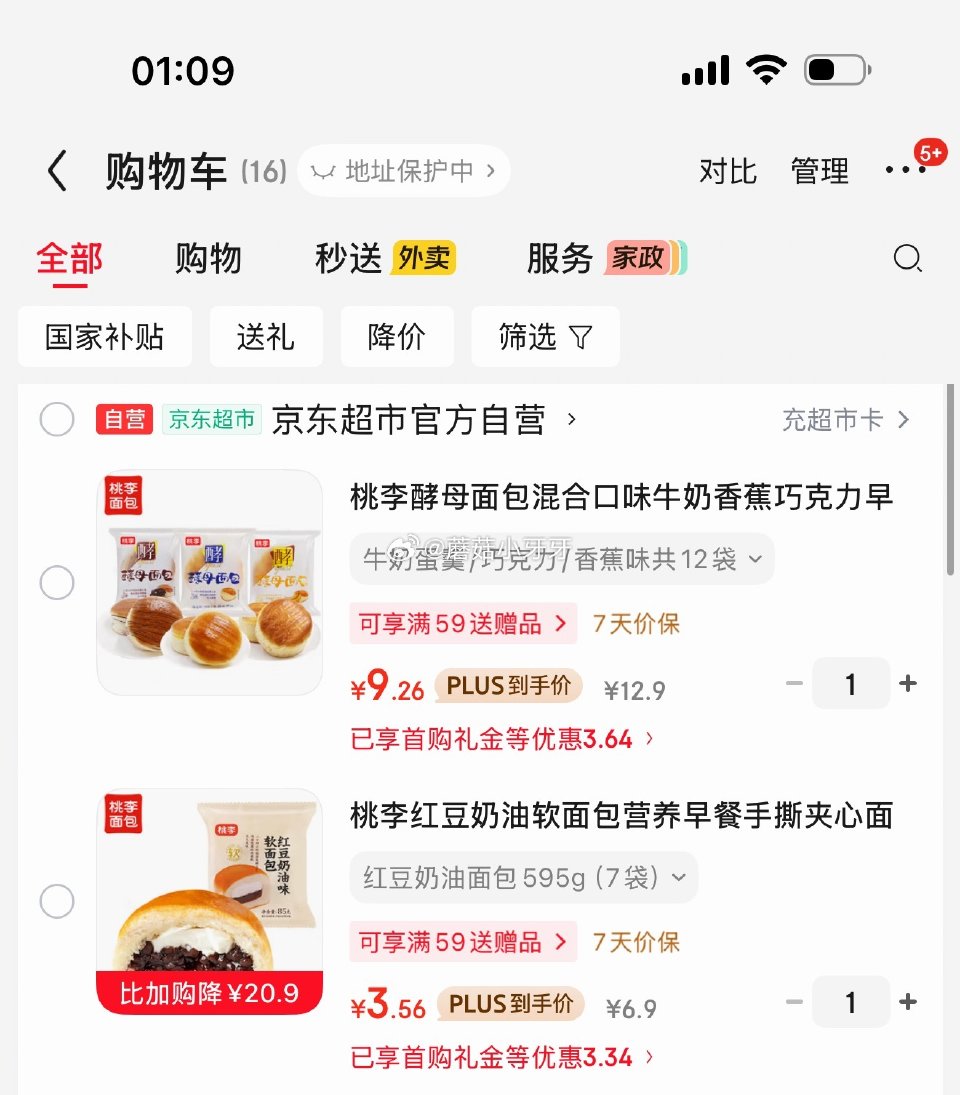Tick the store-level checkbox for 京东超市官方自营
Image resolution: width=960 pixels, height=1095 pixels.
57,420
